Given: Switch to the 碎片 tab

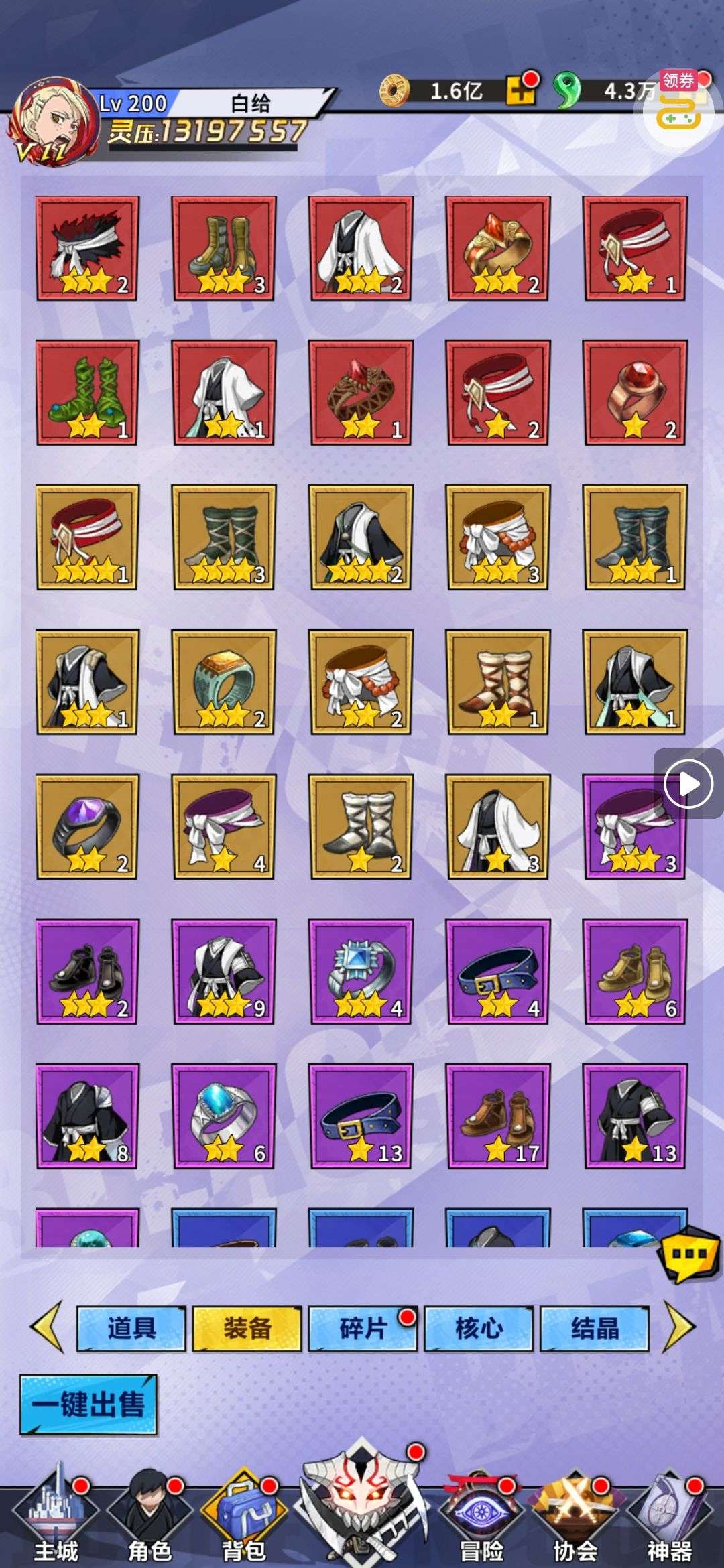Looking at the screenshot, I should point(363,1327).
